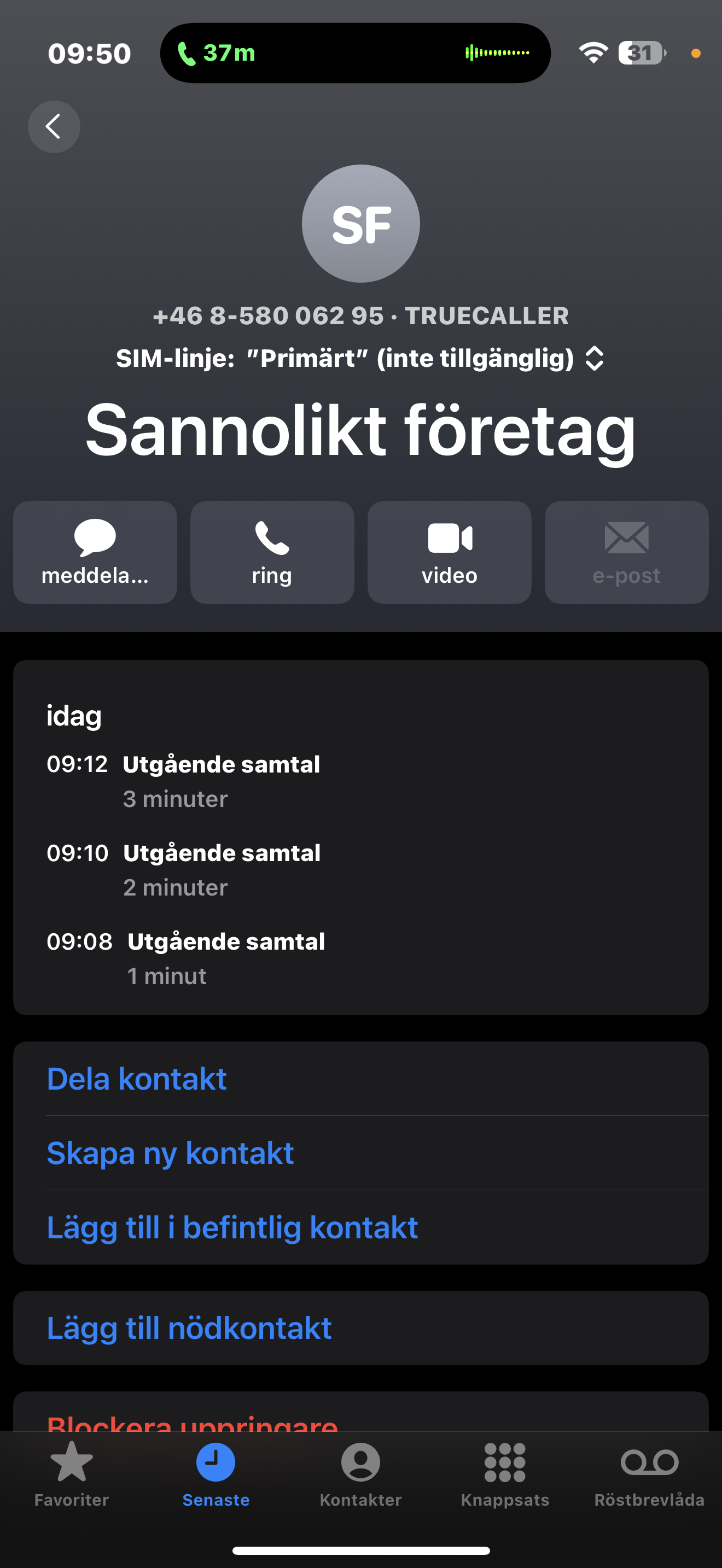Select Dela kontakt
The image size is (722, 1568).
click(x=361, y=1079)
